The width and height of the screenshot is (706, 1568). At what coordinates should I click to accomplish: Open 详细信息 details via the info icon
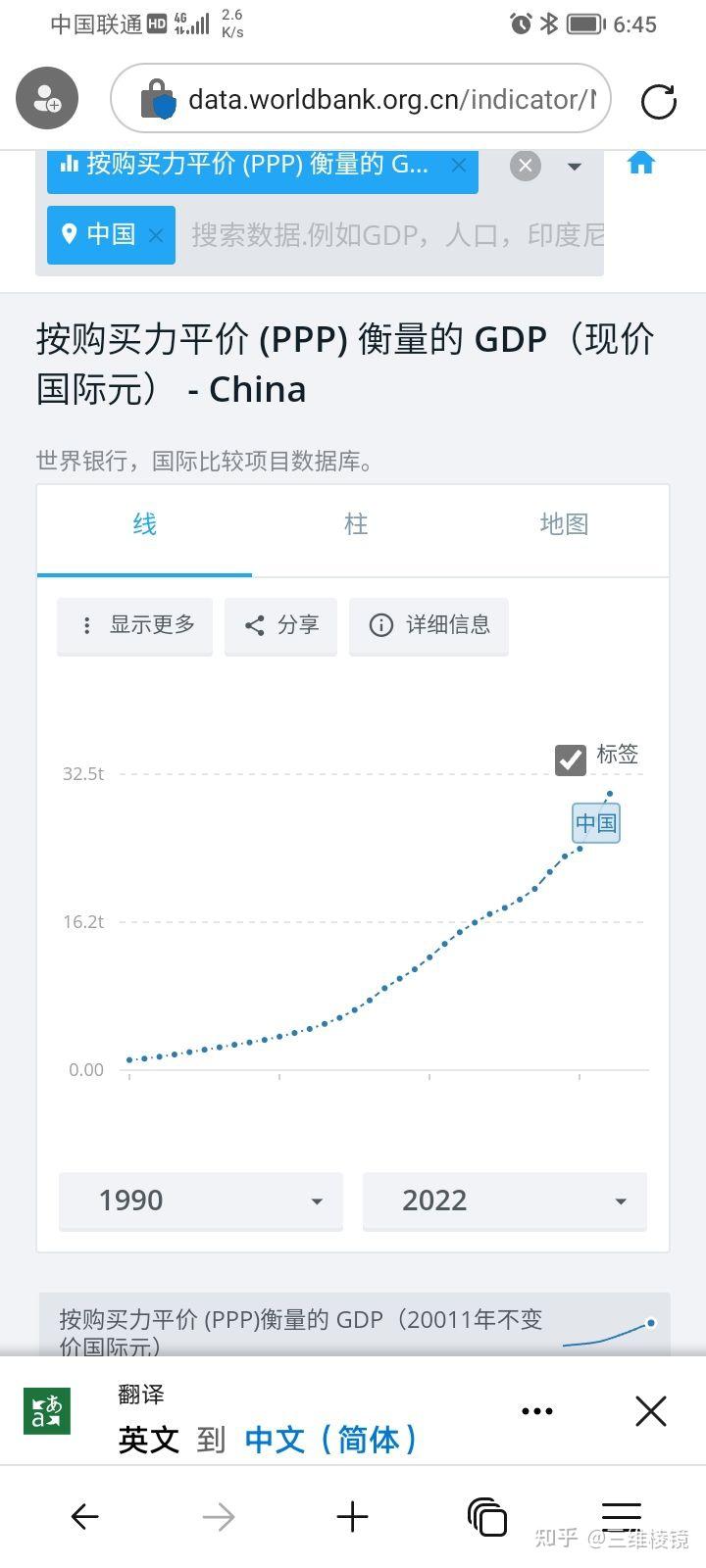(x=380, y=626)
